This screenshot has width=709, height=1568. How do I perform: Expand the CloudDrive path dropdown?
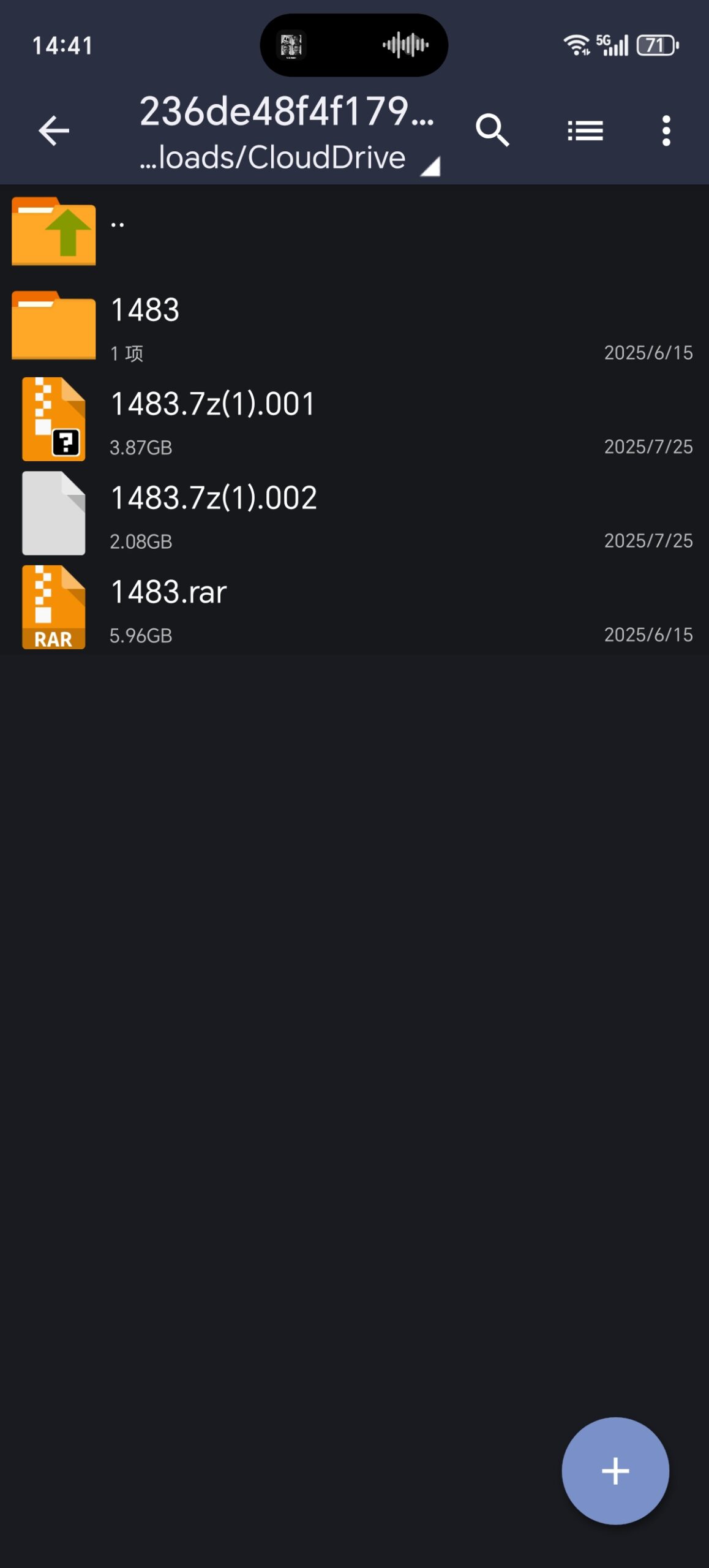point(430,165)
